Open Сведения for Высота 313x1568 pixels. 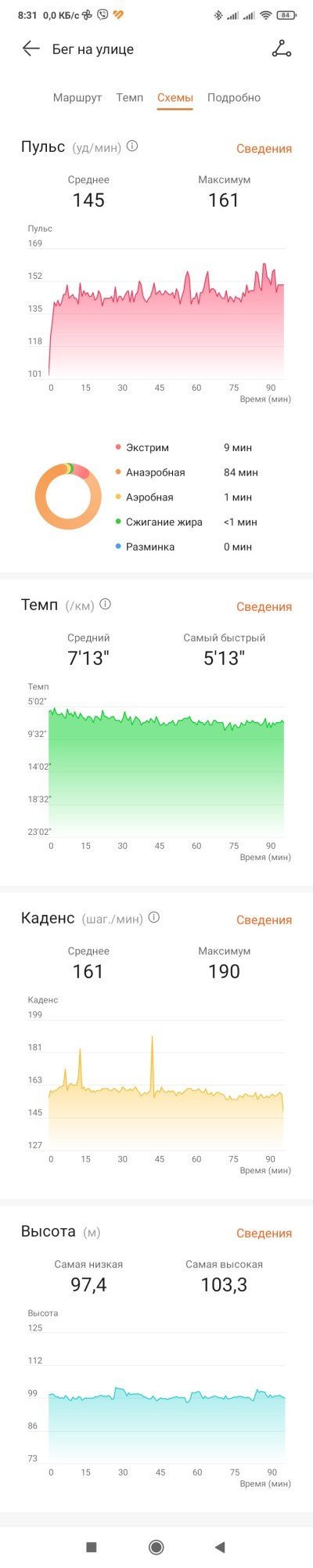(264, 1233)
